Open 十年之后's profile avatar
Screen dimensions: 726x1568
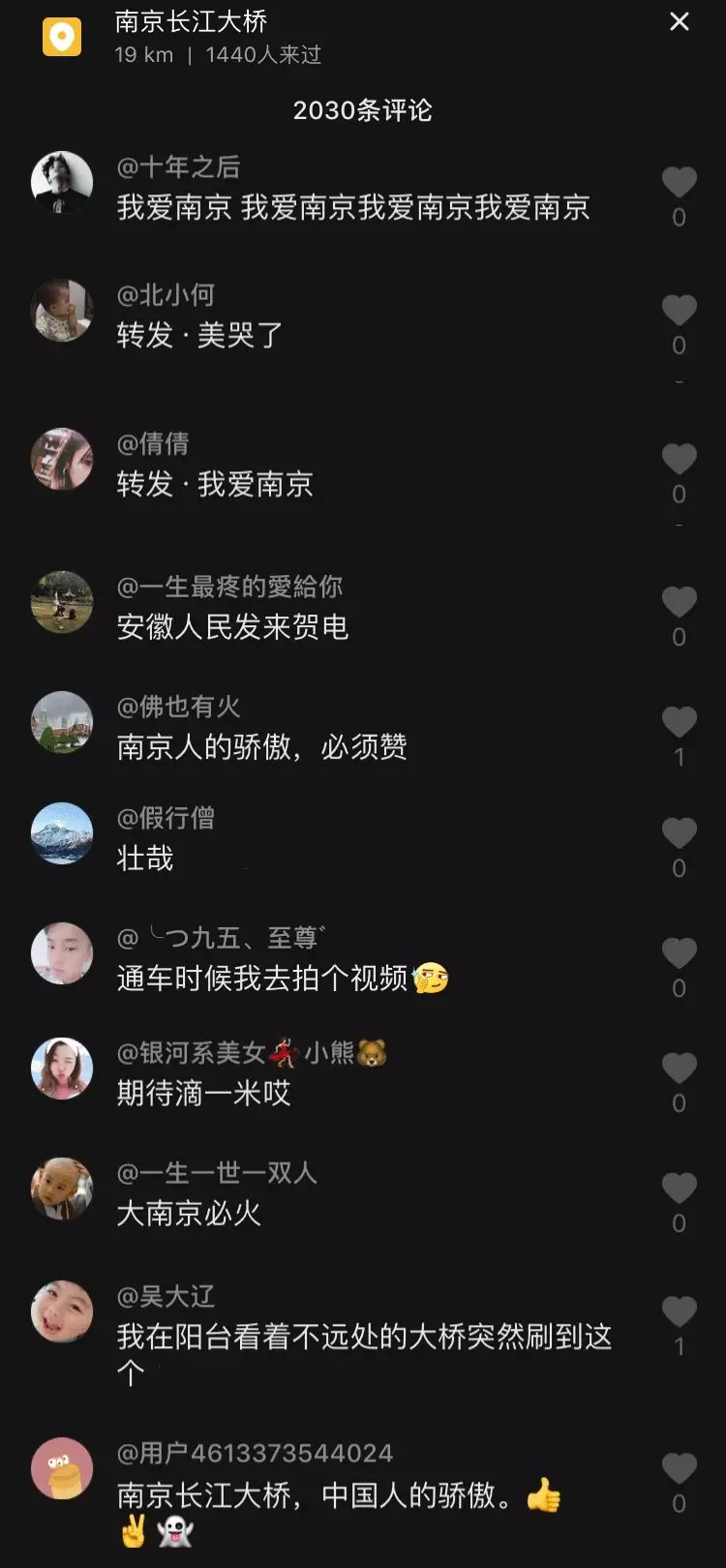62,182
